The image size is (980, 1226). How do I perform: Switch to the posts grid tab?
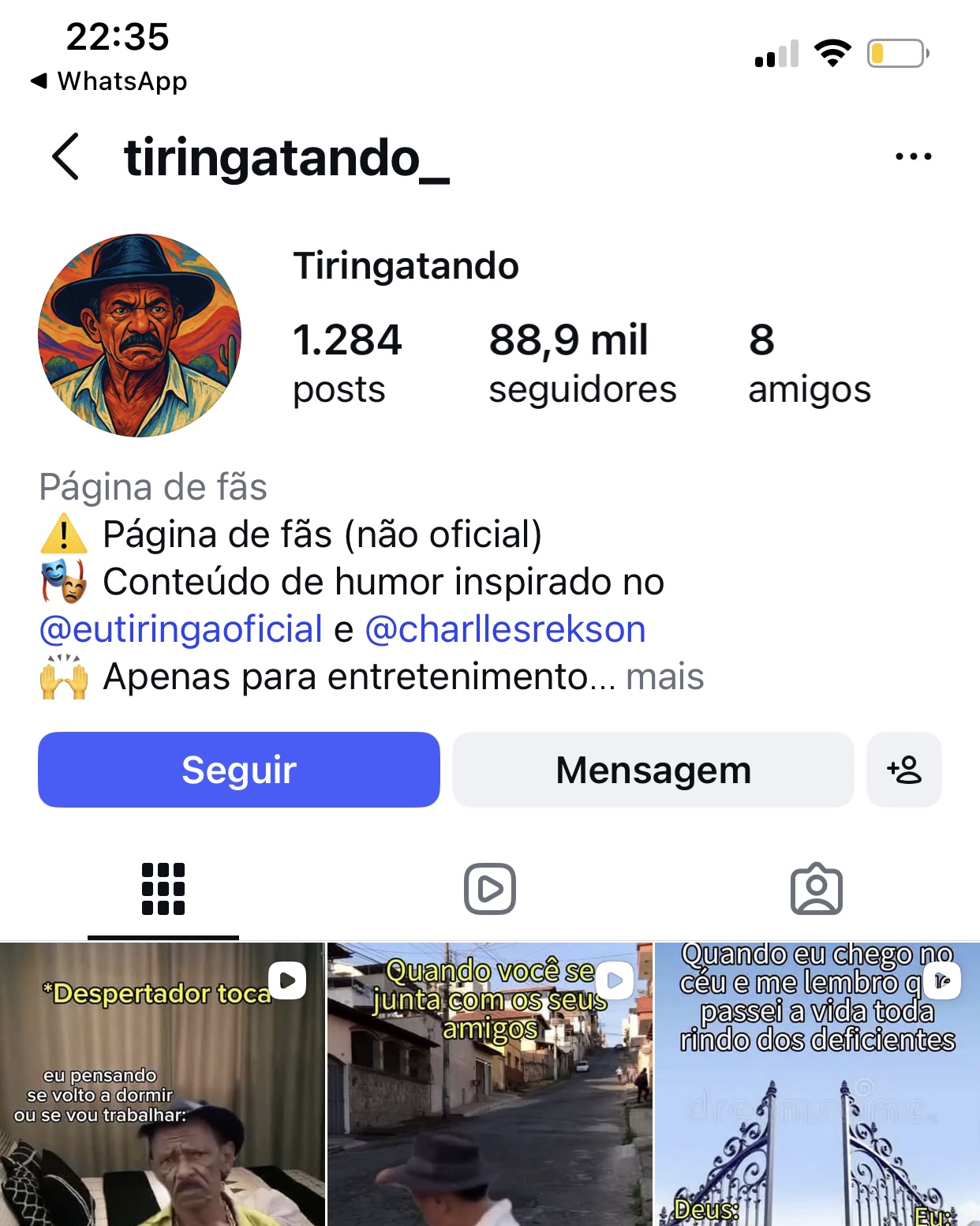click(x=163, y=889)
